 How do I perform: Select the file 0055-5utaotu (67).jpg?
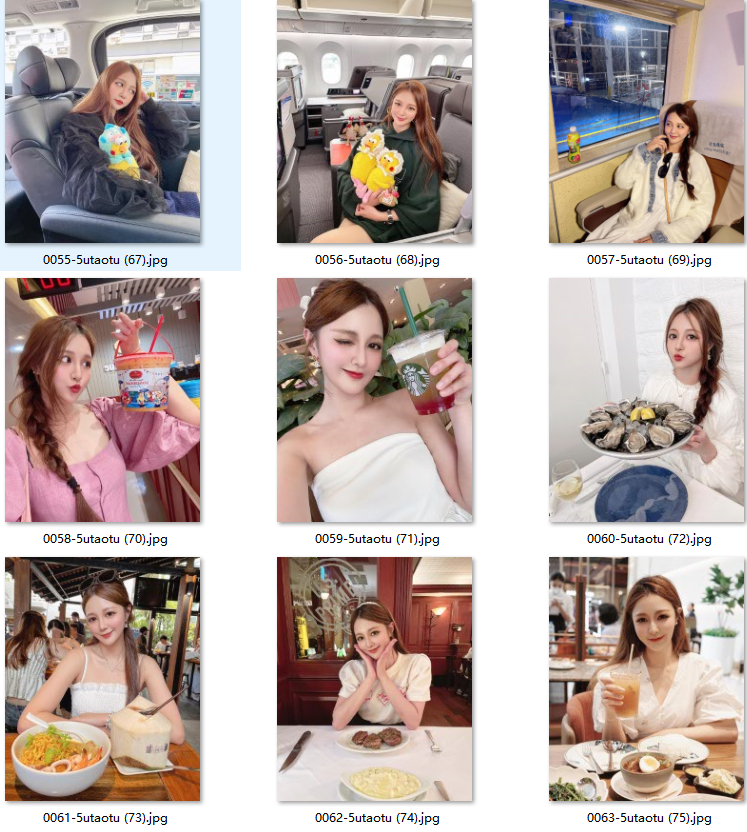(x=103, y=122)
